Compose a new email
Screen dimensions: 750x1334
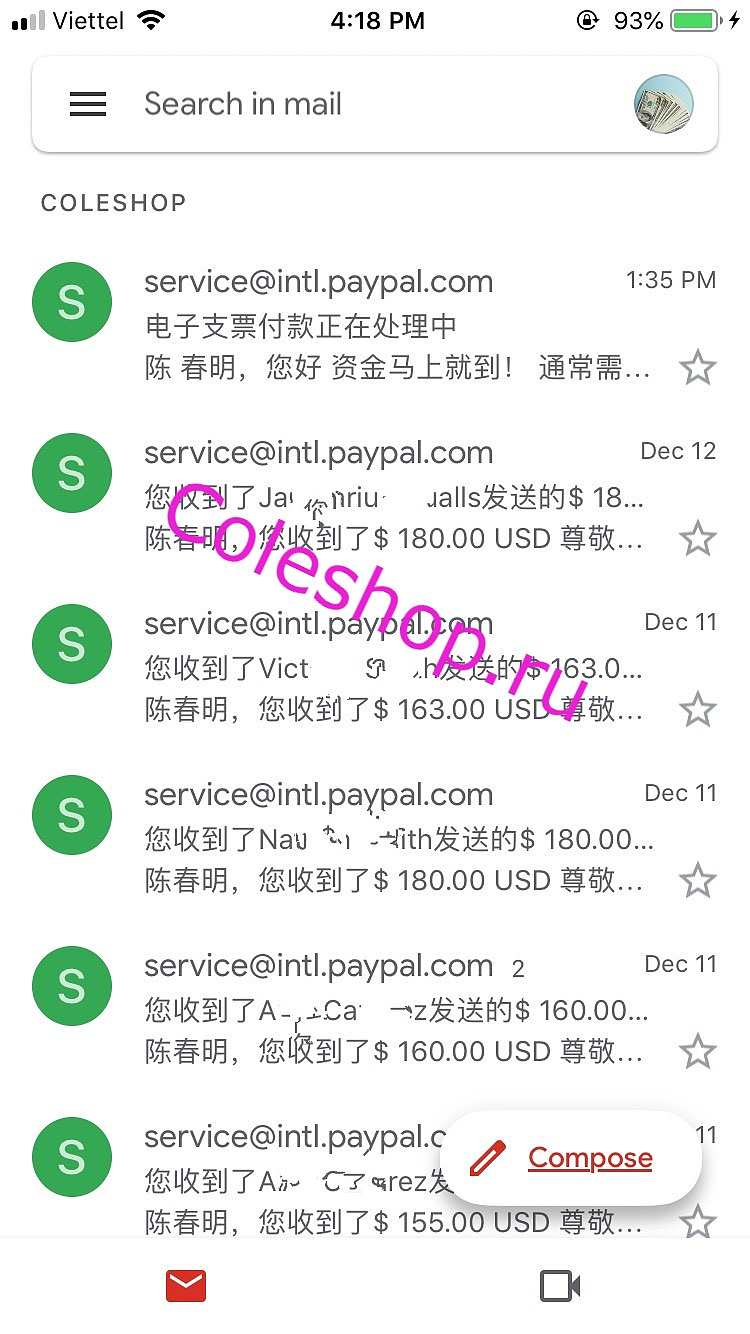point(571,1158)
